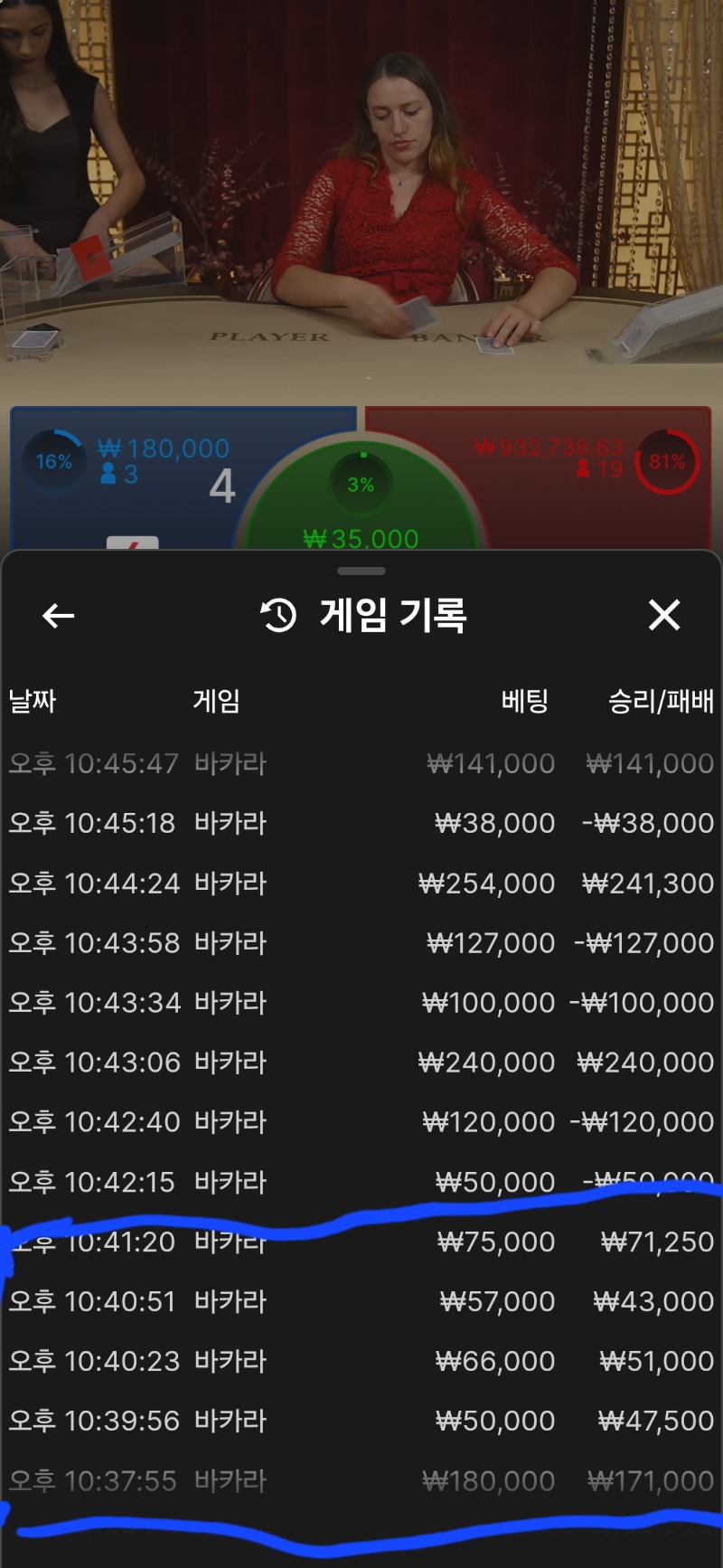Open the 오후 10:40:51 baccarat record
Screen dimensions: 723x1568
click(361, 1300)
